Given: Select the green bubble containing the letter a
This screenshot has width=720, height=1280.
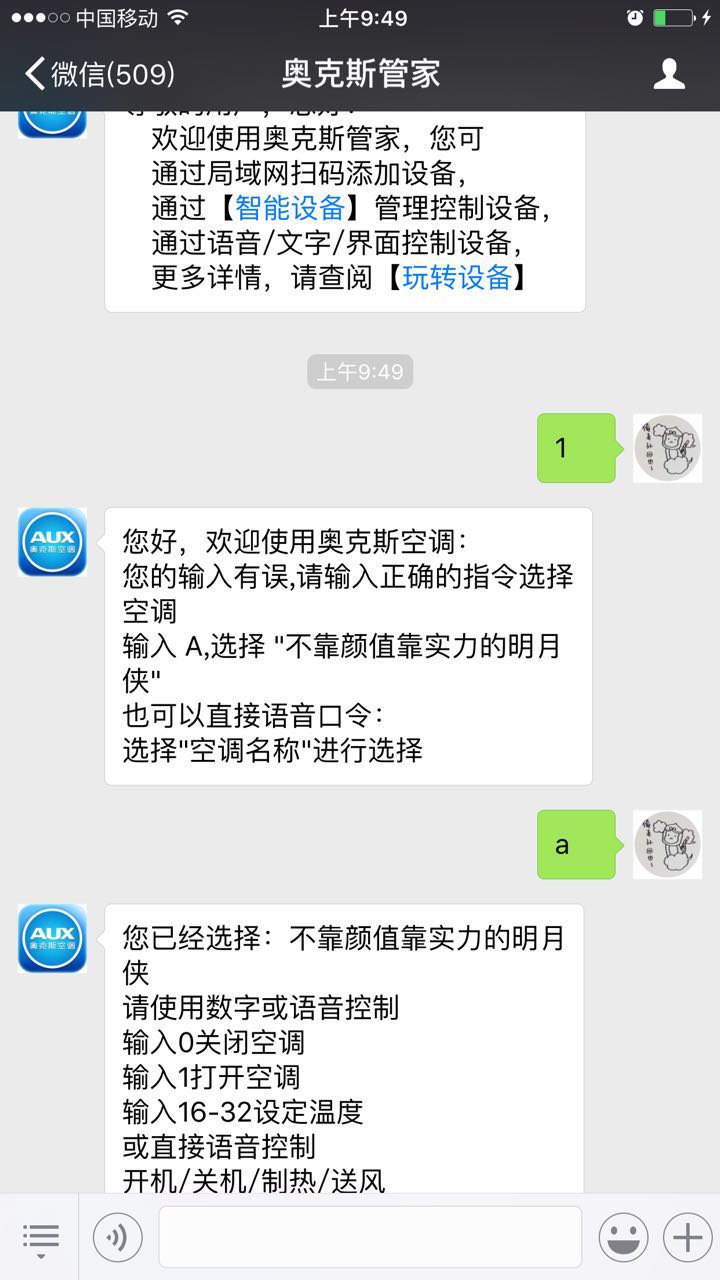Looking at the screenshot, I should (575, 844).
